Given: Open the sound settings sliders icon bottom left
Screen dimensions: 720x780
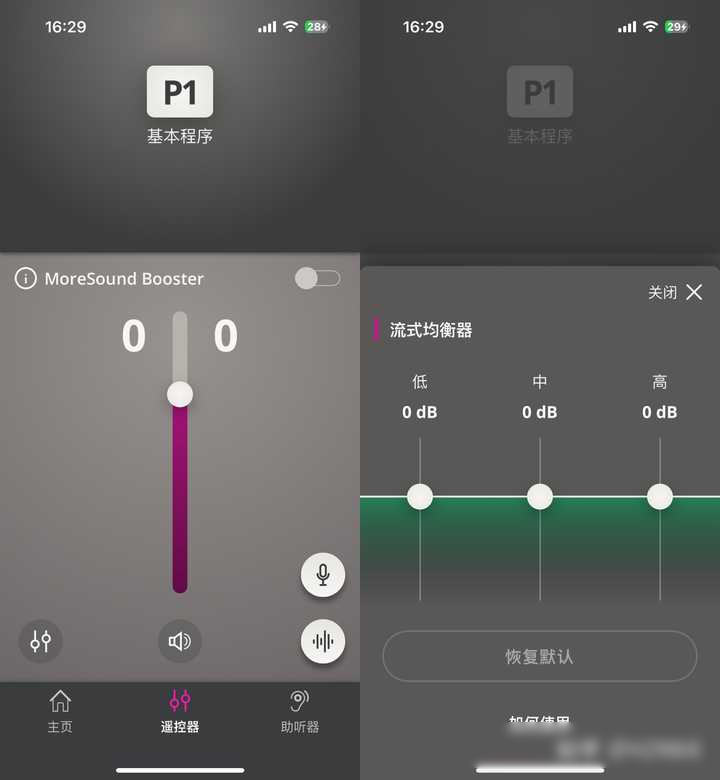Looking at the screenshot, I should (40, 642).
